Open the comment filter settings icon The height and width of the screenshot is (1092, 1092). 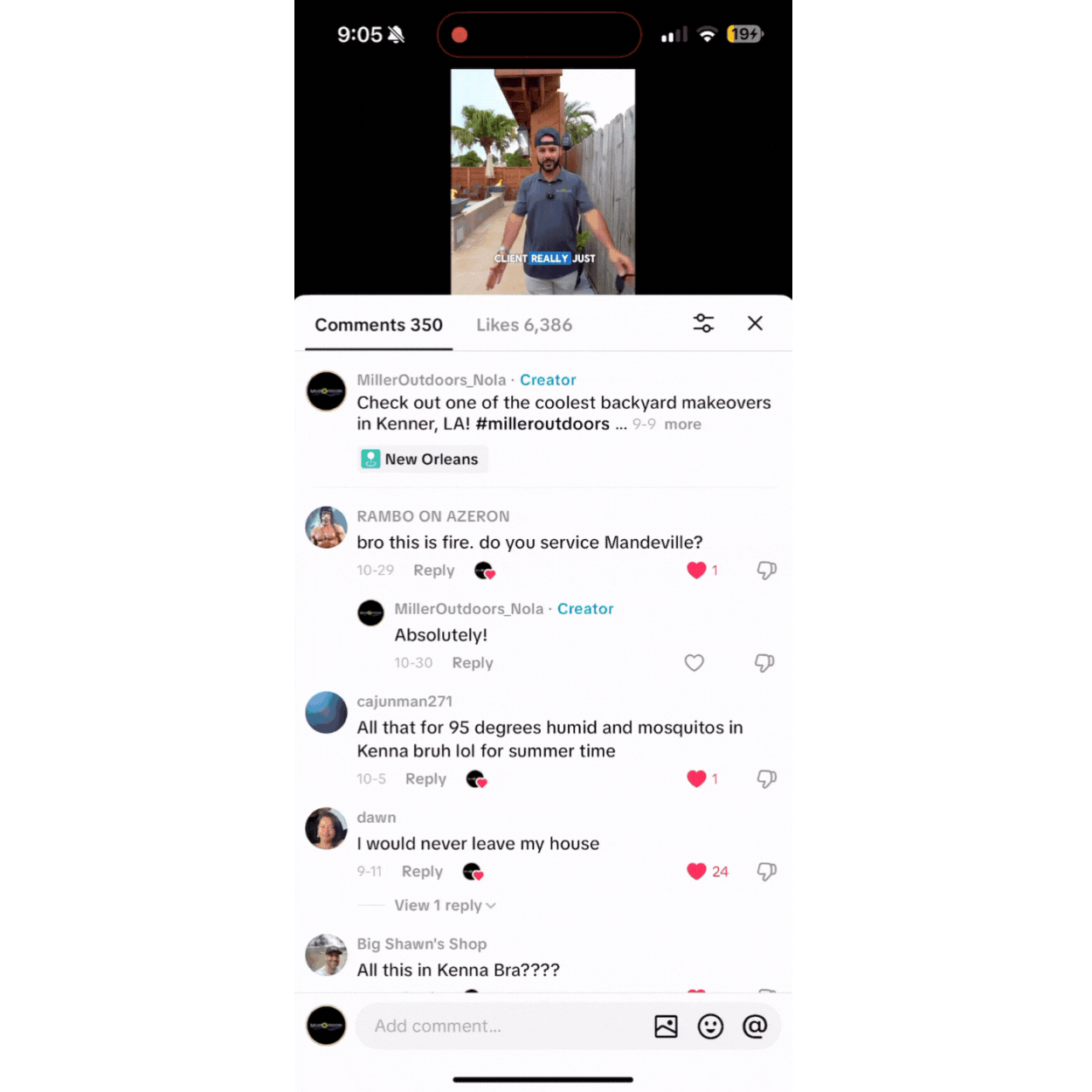click(703, 323)
